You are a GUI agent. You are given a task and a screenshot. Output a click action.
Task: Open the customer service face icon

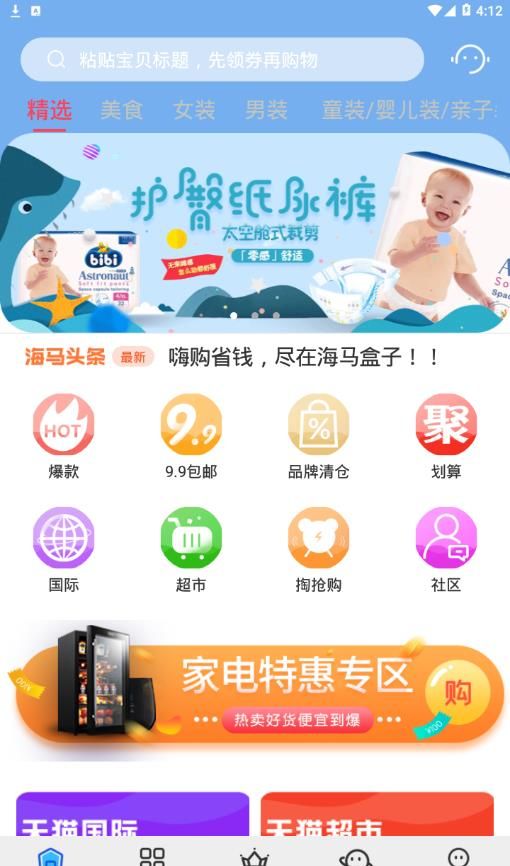470,59
